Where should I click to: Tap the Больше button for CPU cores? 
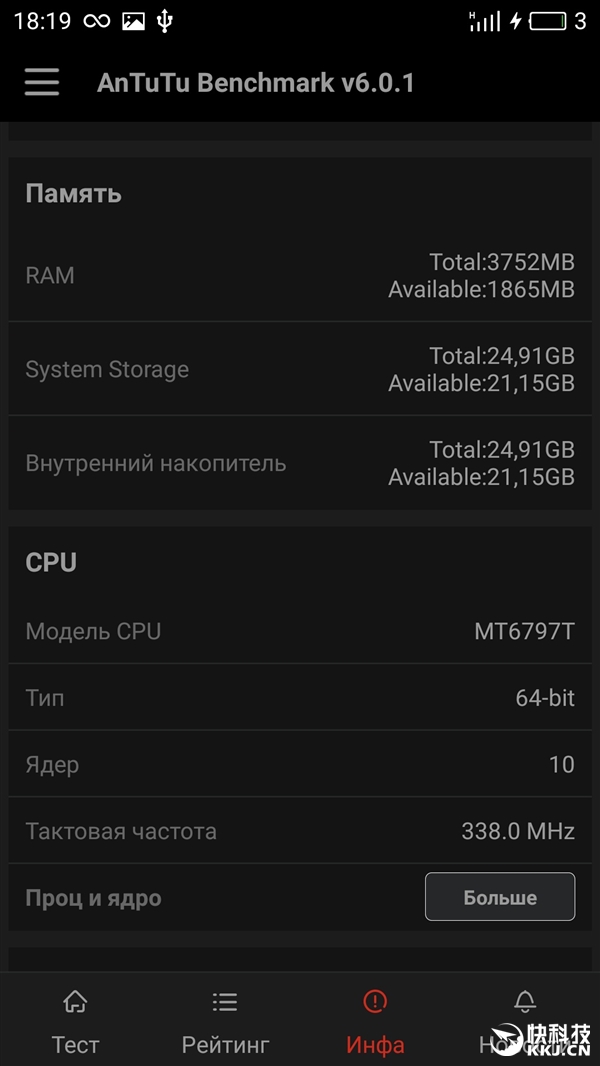coord(499,897)
